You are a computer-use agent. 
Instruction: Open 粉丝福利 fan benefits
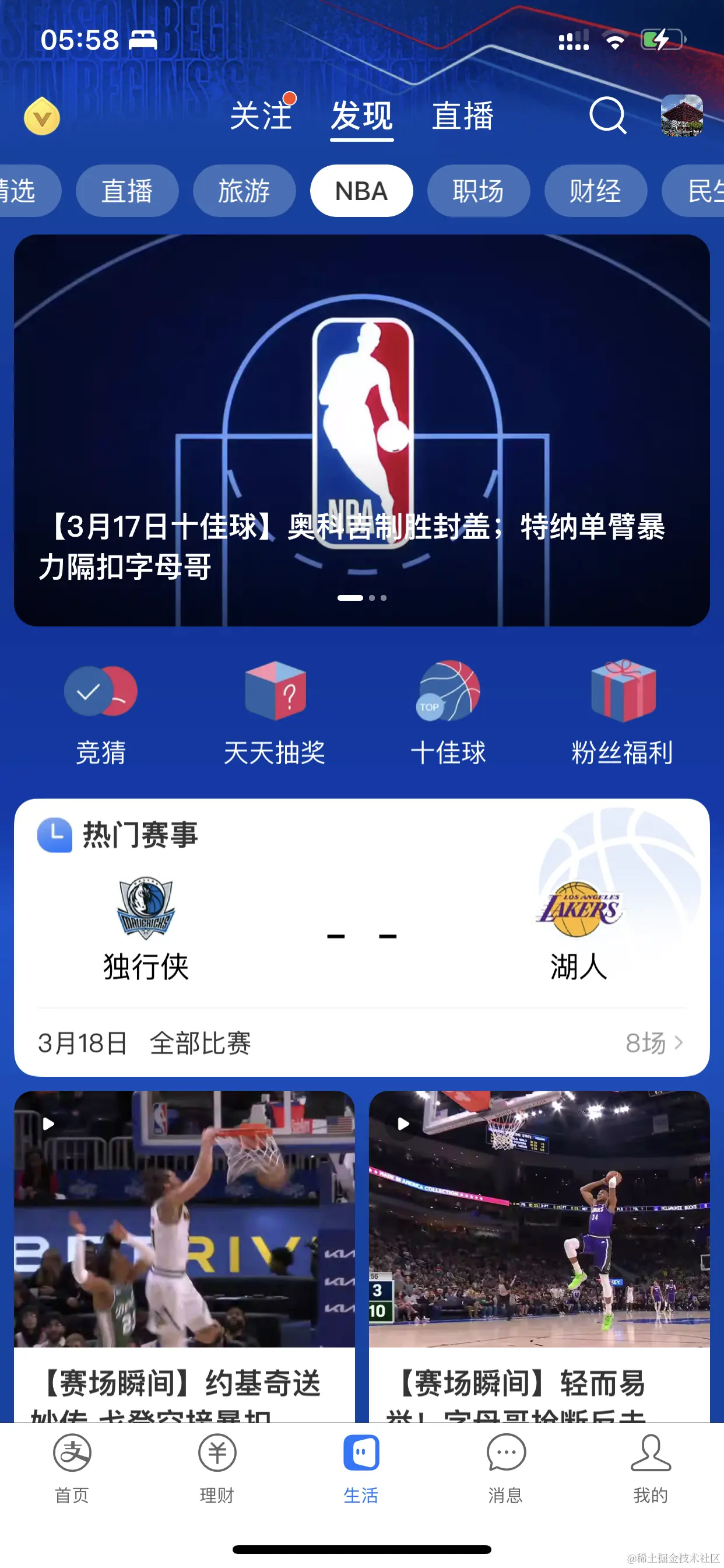(623, 712)
